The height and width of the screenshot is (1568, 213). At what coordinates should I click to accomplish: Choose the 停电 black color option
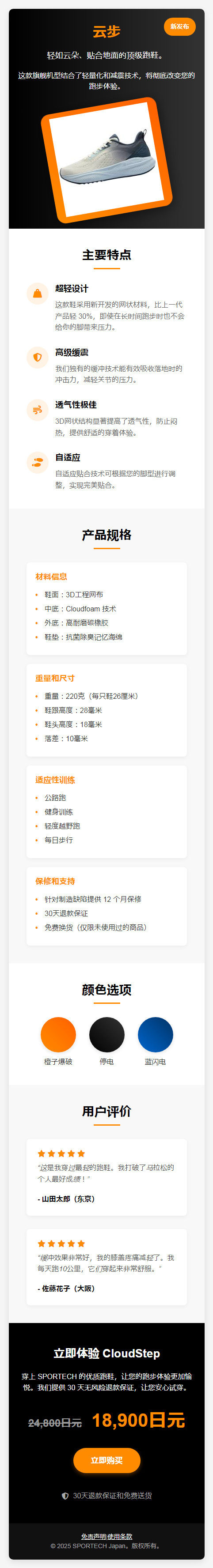point(106,1034)
